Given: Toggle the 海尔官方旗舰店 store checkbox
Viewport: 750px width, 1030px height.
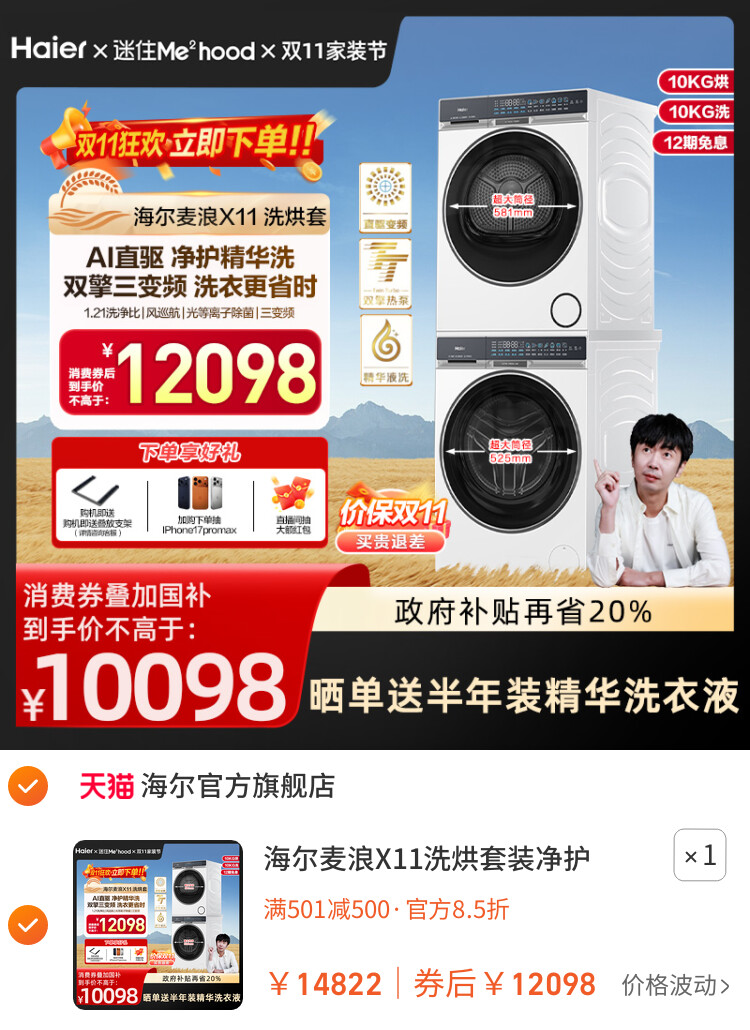Looking at the screenshot, I should pos(28,786).
